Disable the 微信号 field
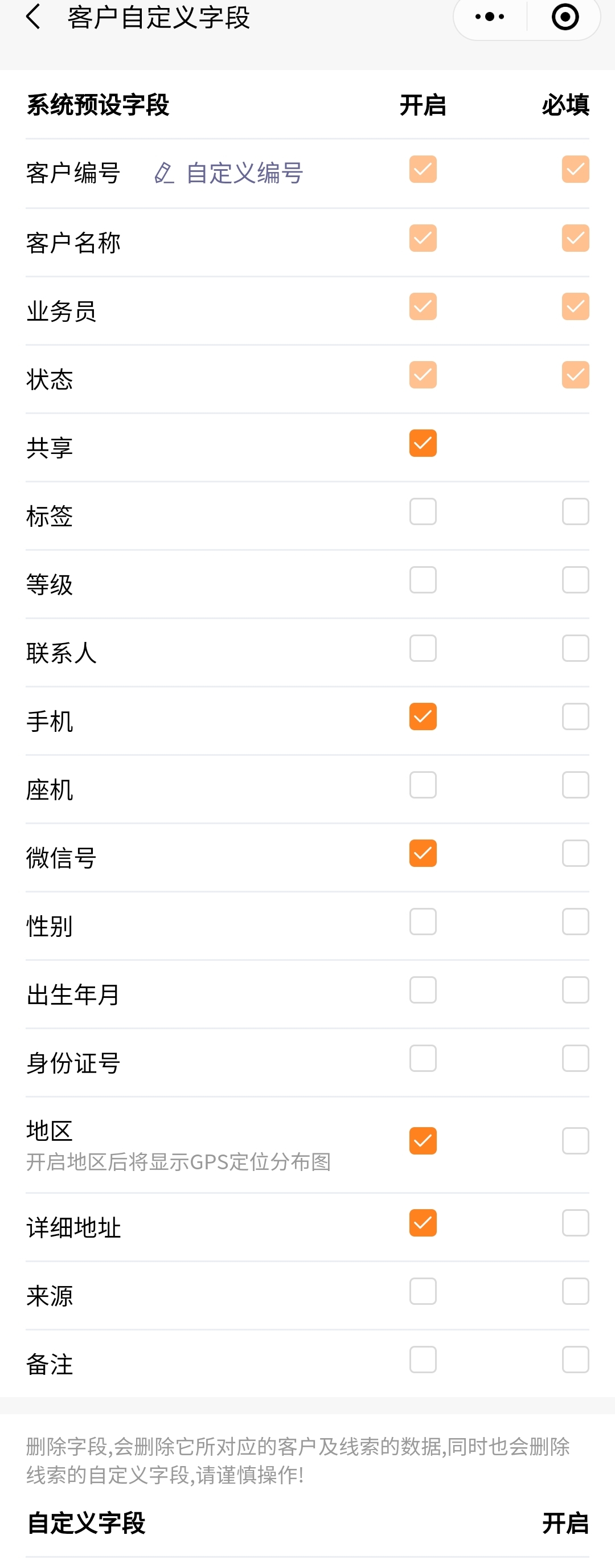Screen dimensions: 615x1568 click(x=423, y=853)
